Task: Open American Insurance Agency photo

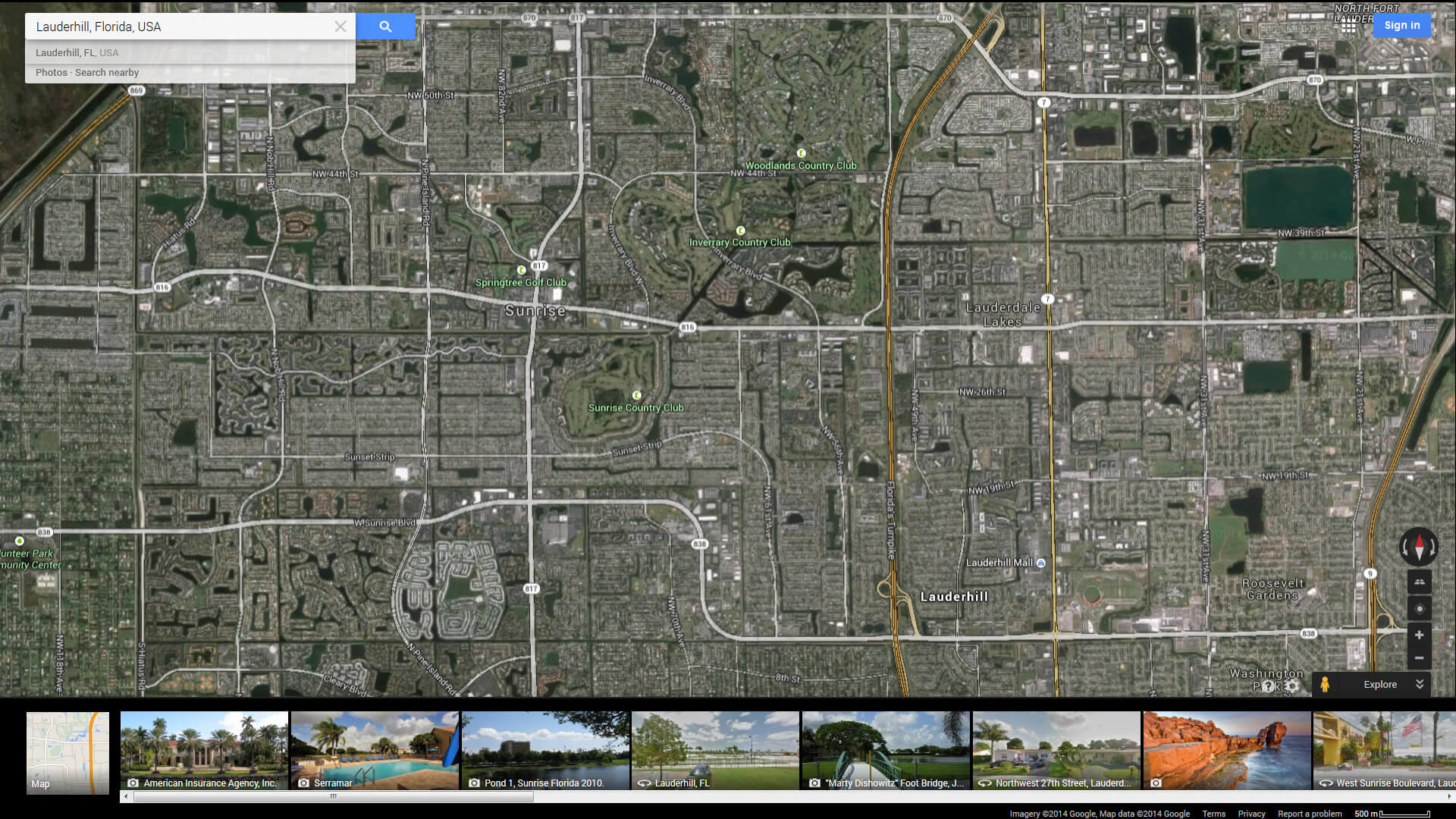Action: (204, 751)
